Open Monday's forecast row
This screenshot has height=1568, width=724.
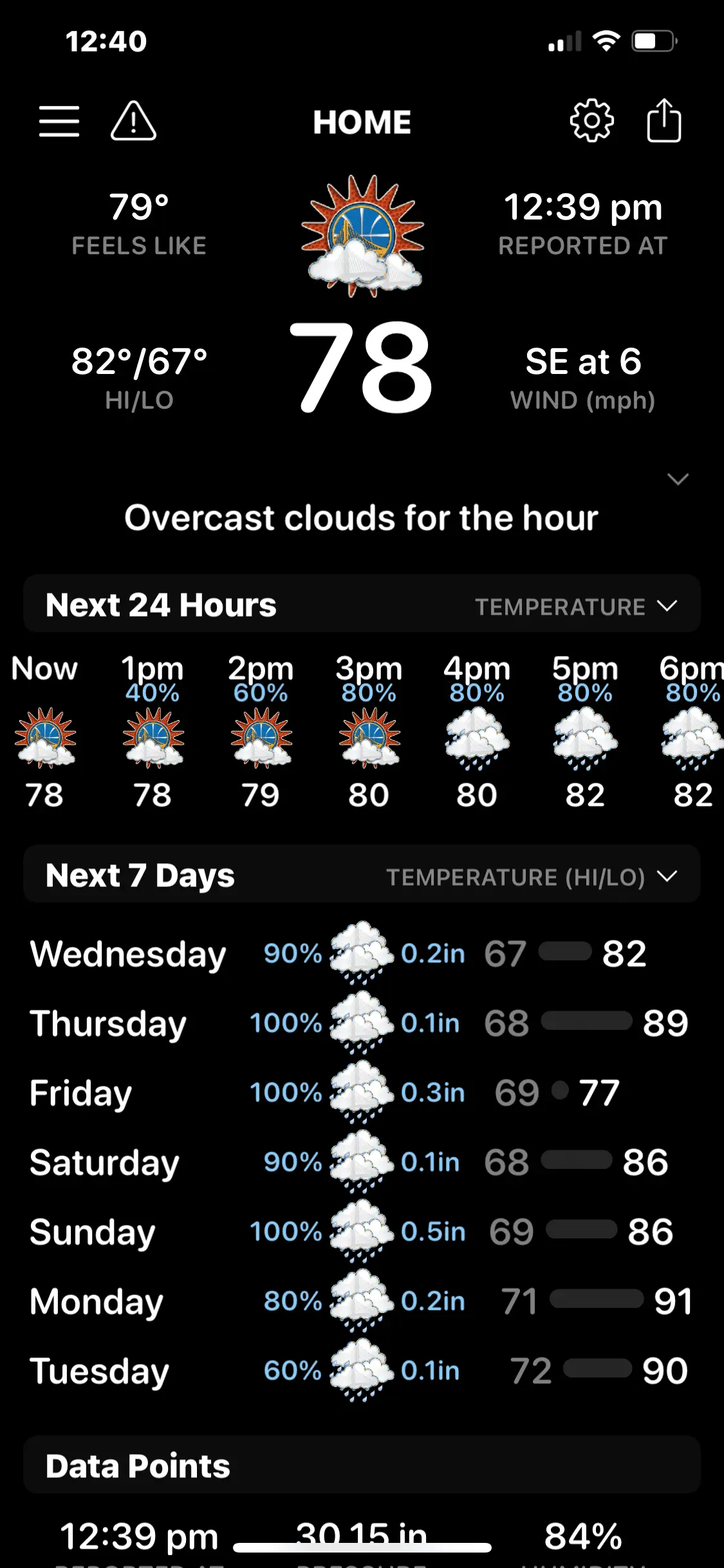point(362,1301)
